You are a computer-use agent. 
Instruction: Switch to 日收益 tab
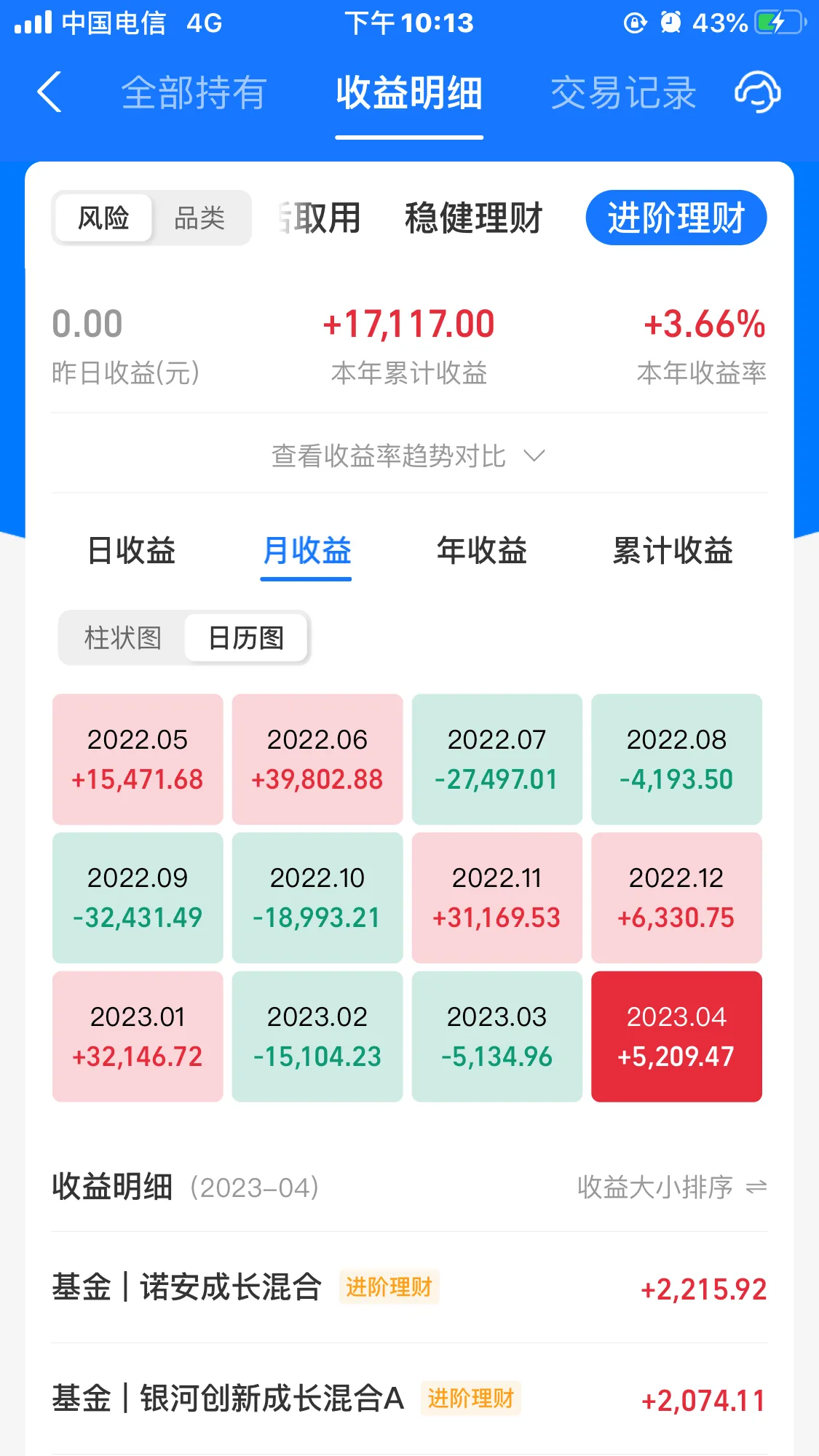pyautogui.click(x=132, y=550)
